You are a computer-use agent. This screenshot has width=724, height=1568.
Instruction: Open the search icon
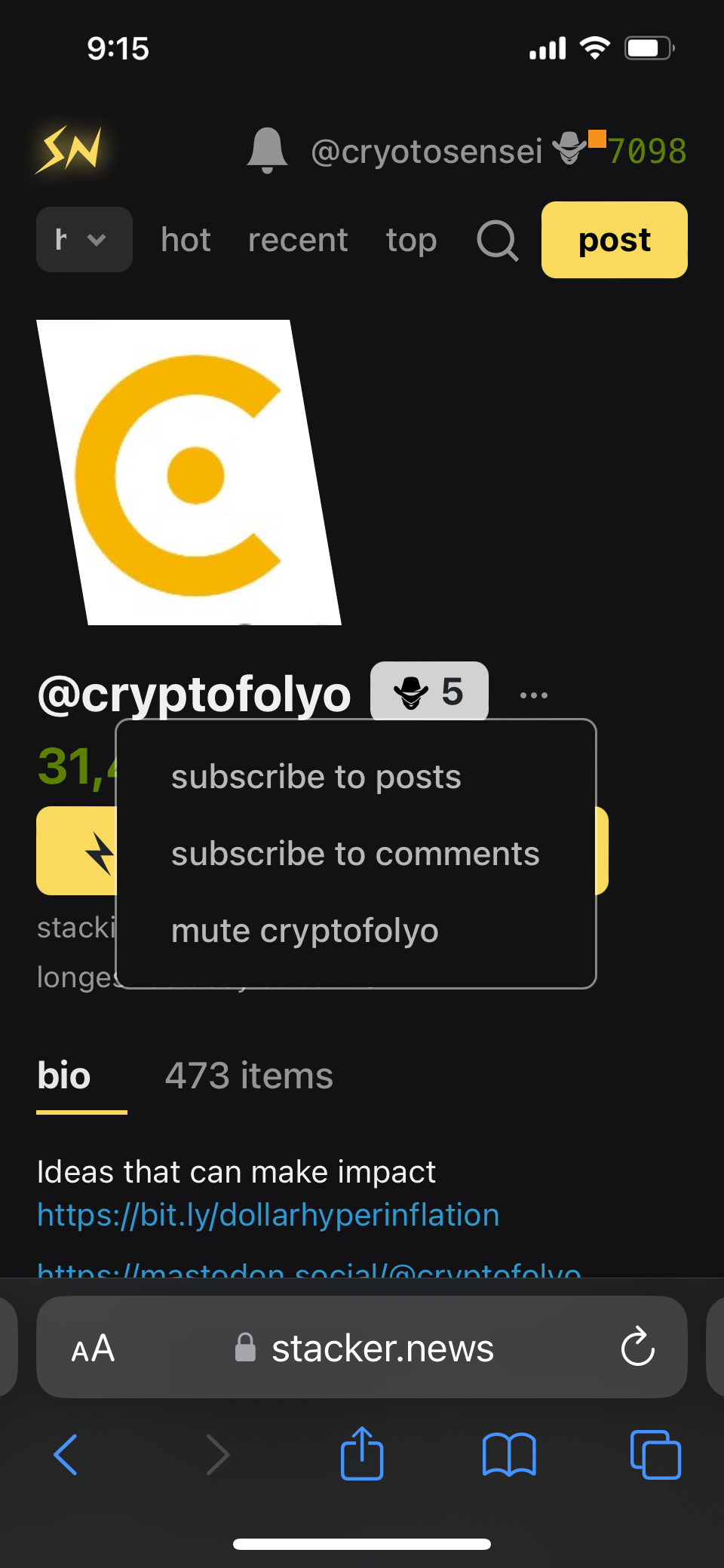point(498,241)
